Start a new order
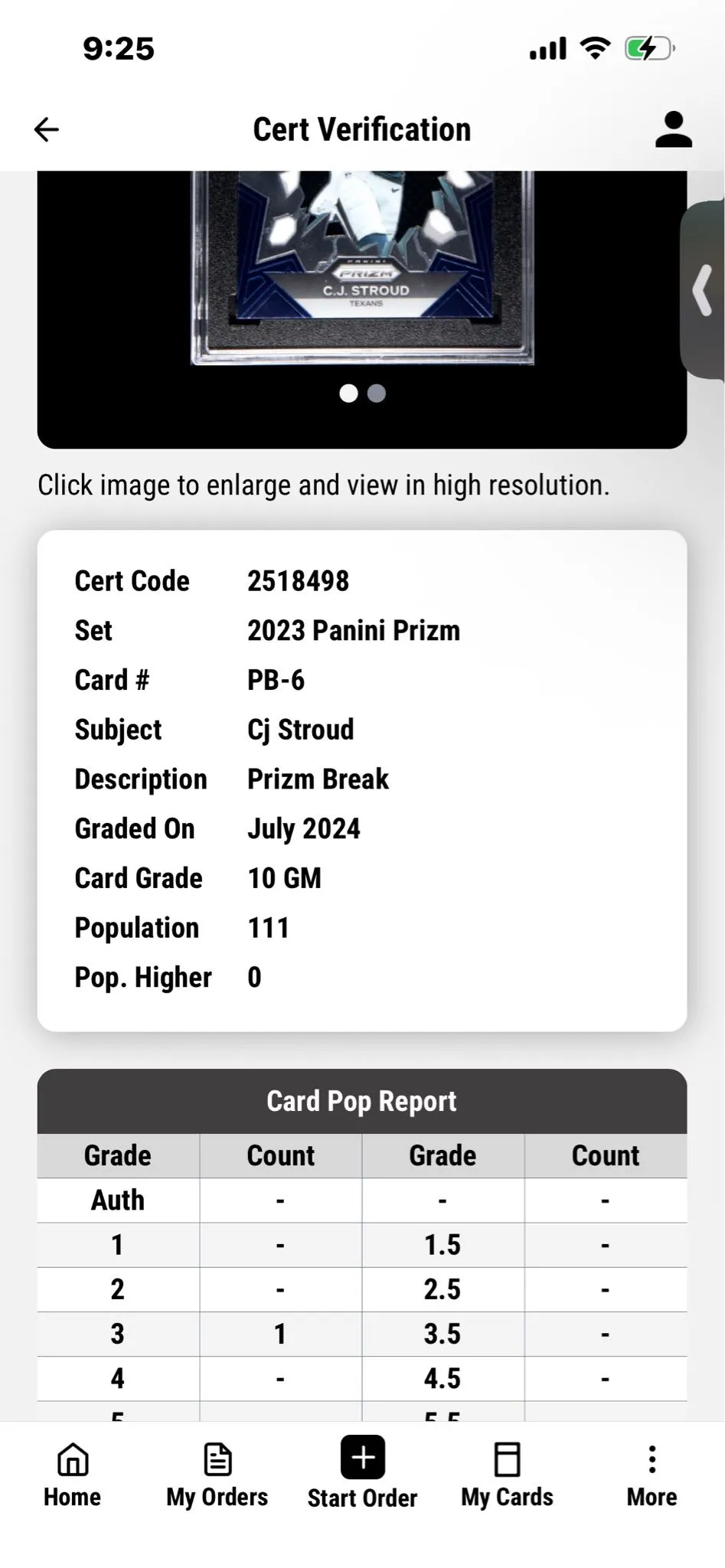 tap(362, 1472)
